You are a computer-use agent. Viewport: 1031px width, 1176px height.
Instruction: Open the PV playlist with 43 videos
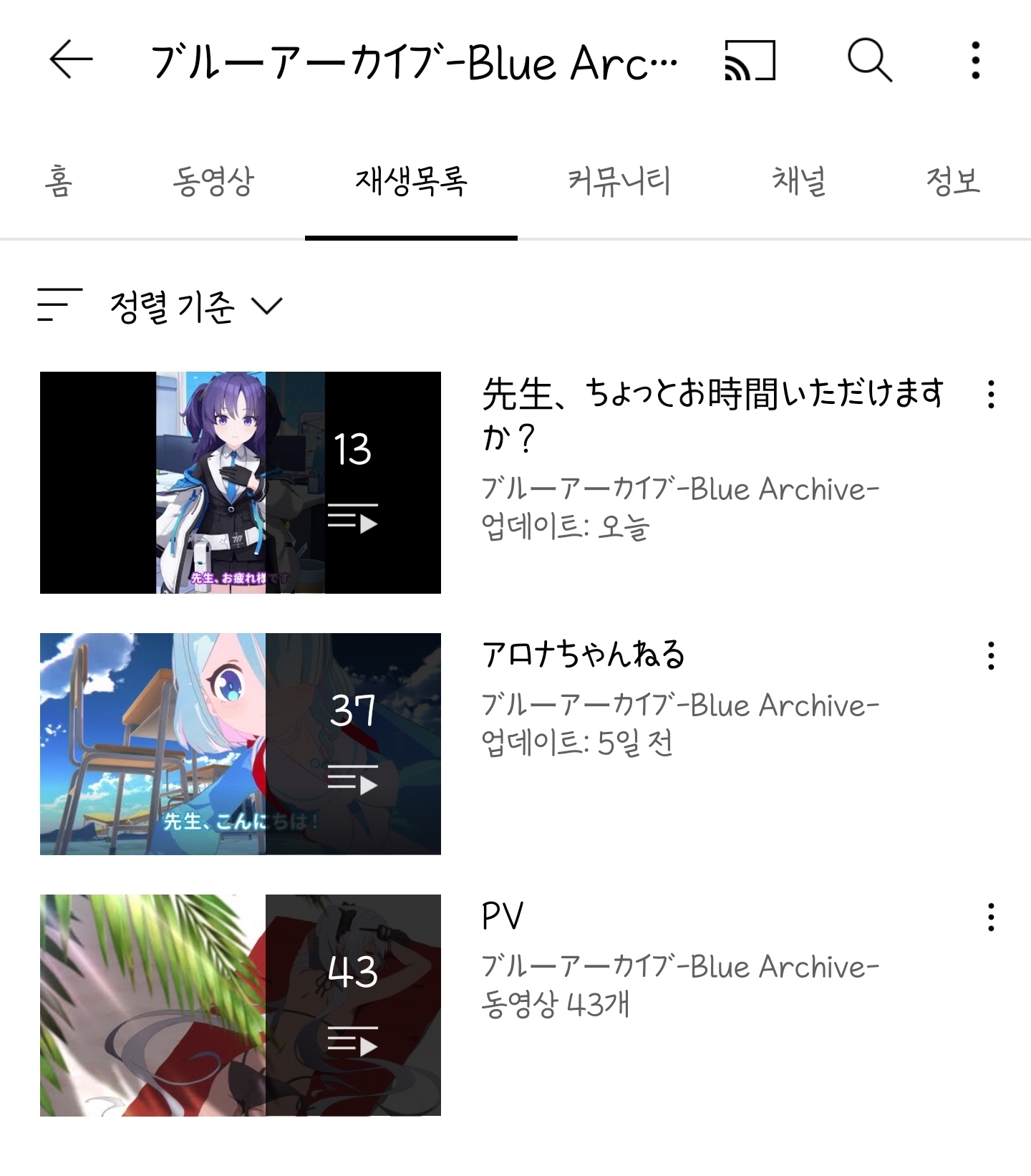pyautogui.click(x=241, y=1005)
